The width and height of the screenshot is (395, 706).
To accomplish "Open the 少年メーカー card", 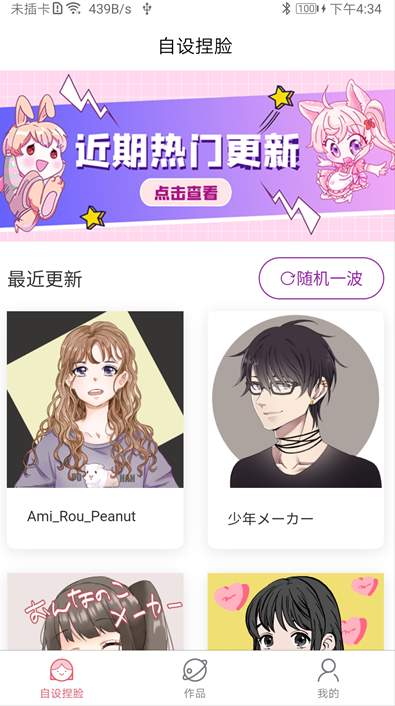I will click(x=295, y=430).
